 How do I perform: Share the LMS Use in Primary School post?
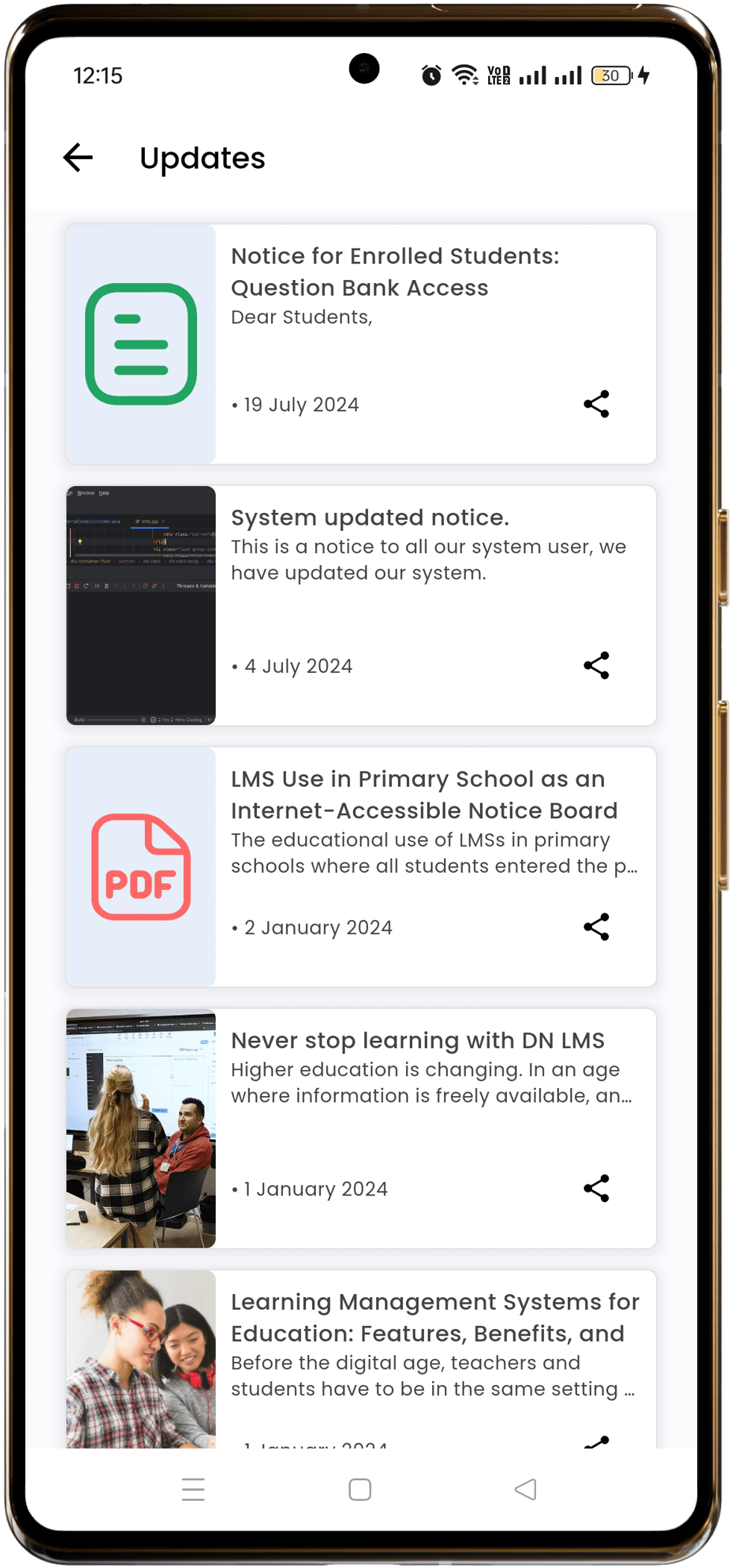[596, 927]
